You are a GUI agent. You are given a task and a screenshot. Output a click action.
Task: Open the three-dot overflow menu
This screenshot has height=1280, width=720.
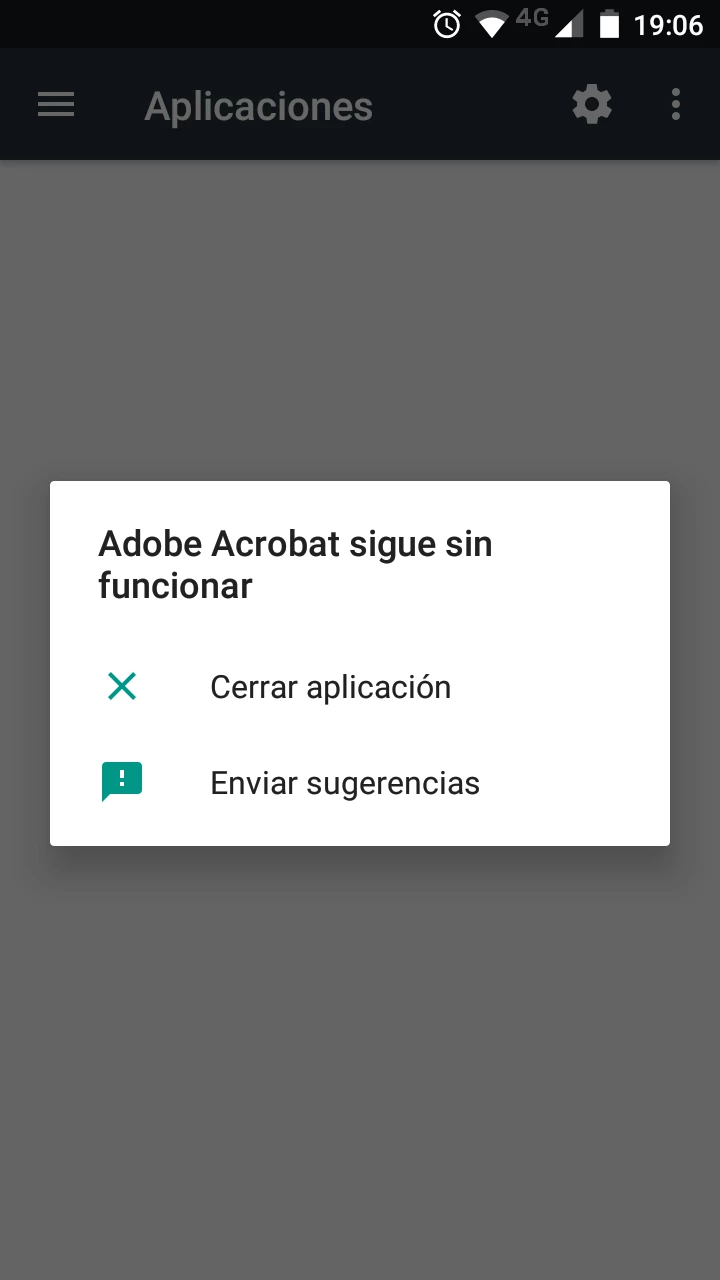[676, 105]
